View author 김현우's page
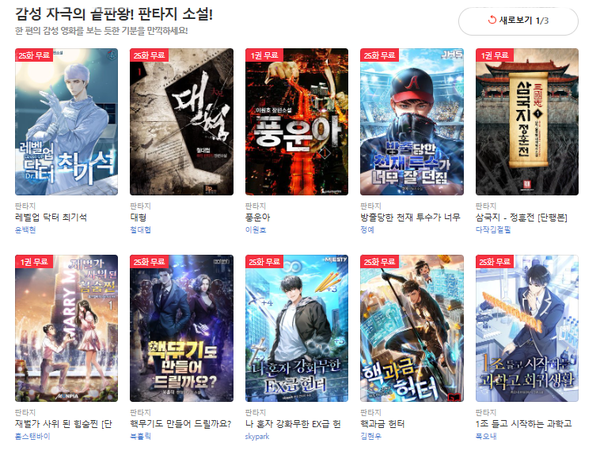Viewport: 600px width, 462px height. [372, 437]
